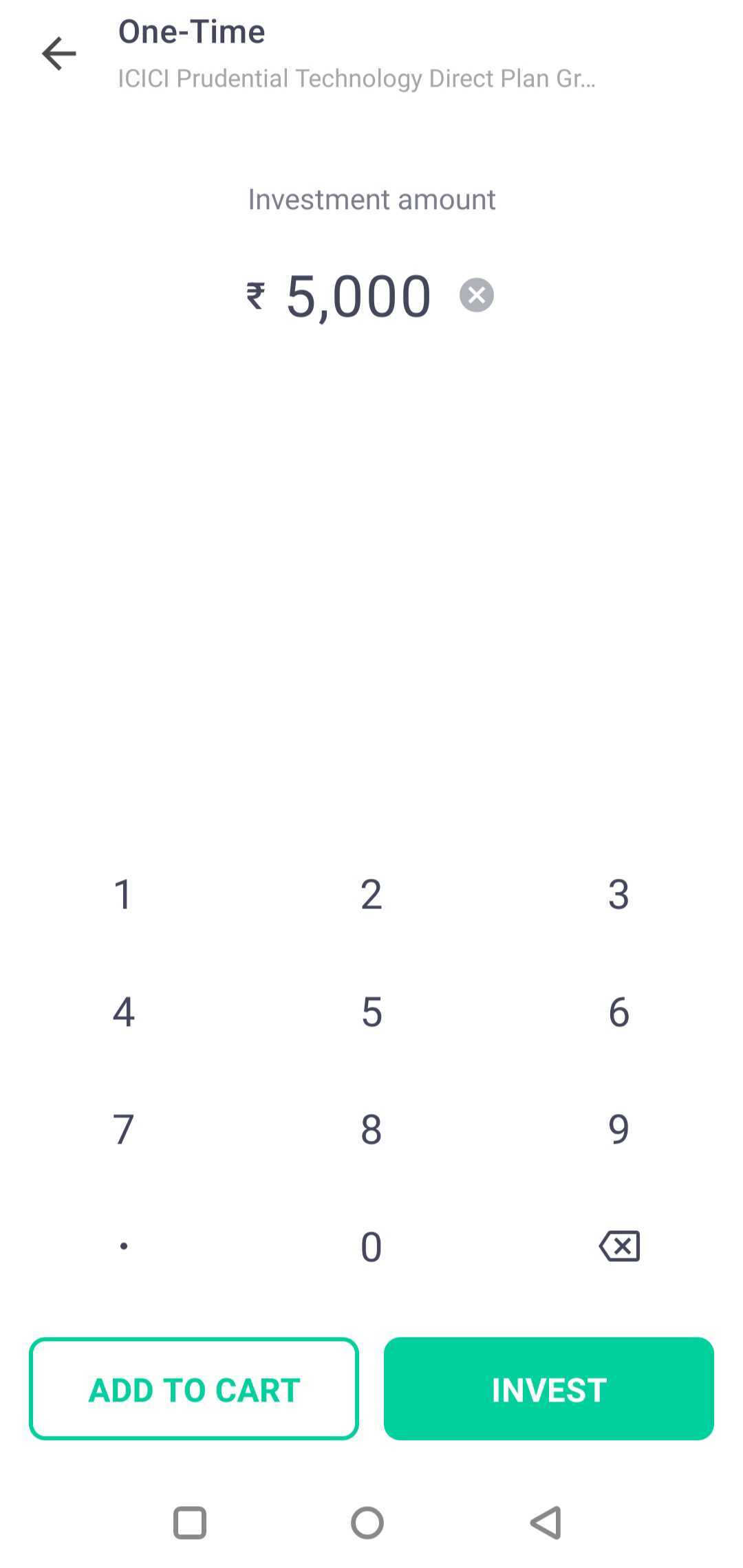Tap keypad number 7
The height and width of the screenshot is (1568, 743).
tap(124, 1129)
